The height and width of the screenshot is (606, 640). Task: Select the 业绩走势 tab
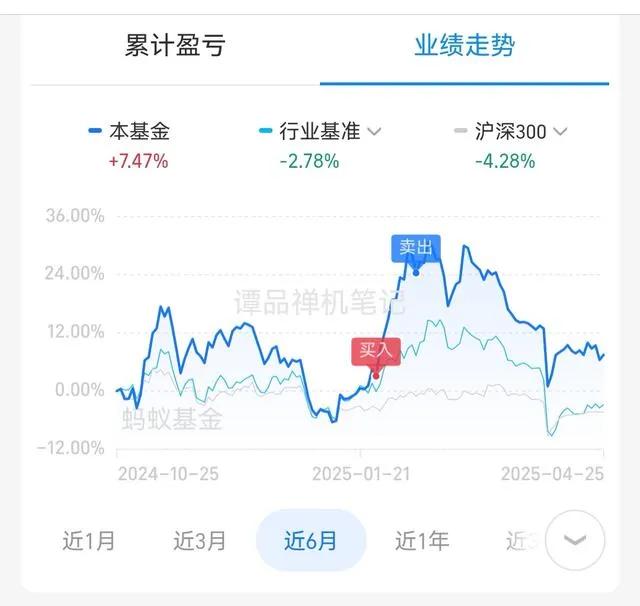(465, 46)
